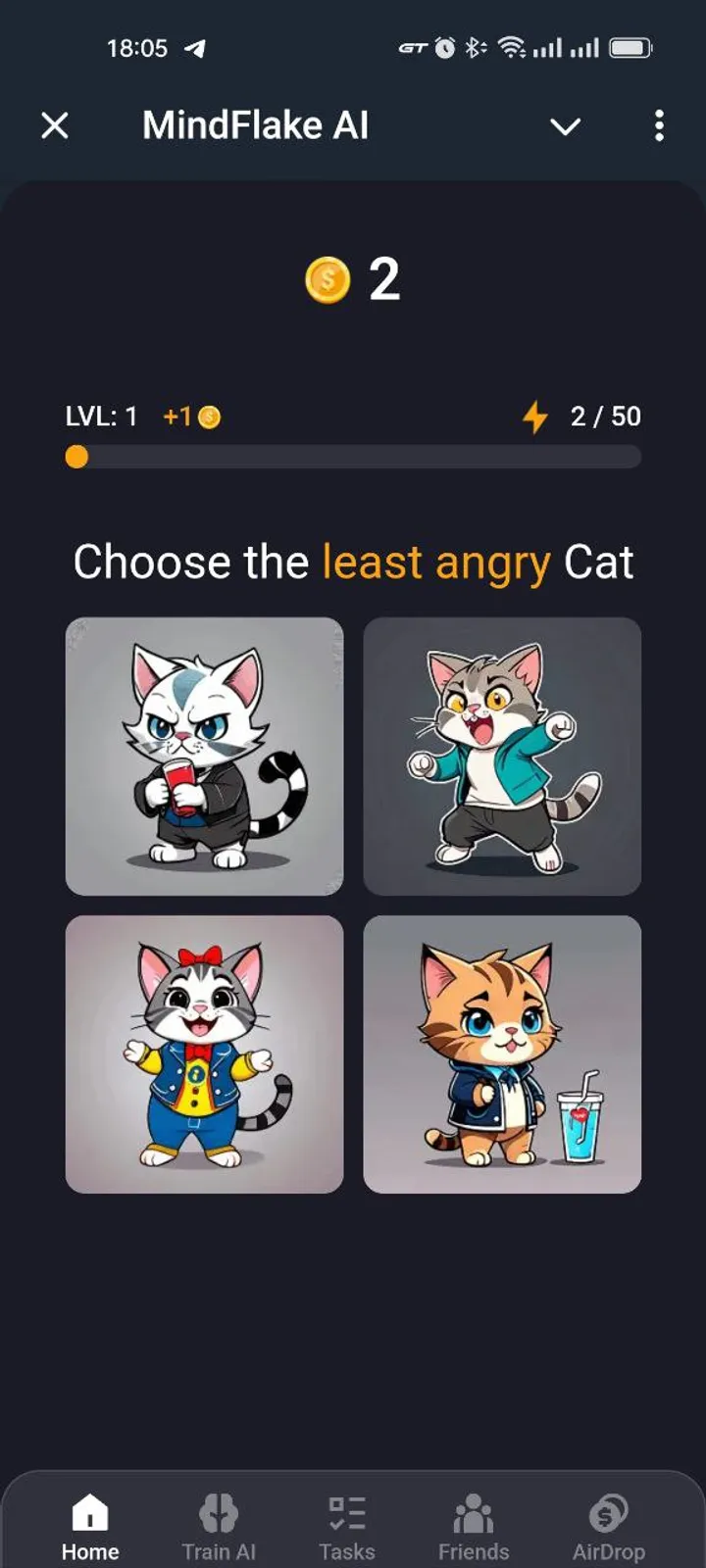Pick the cat wearing a red bow
Screen dimensions: 706x1568
(x=204, y=1053)
